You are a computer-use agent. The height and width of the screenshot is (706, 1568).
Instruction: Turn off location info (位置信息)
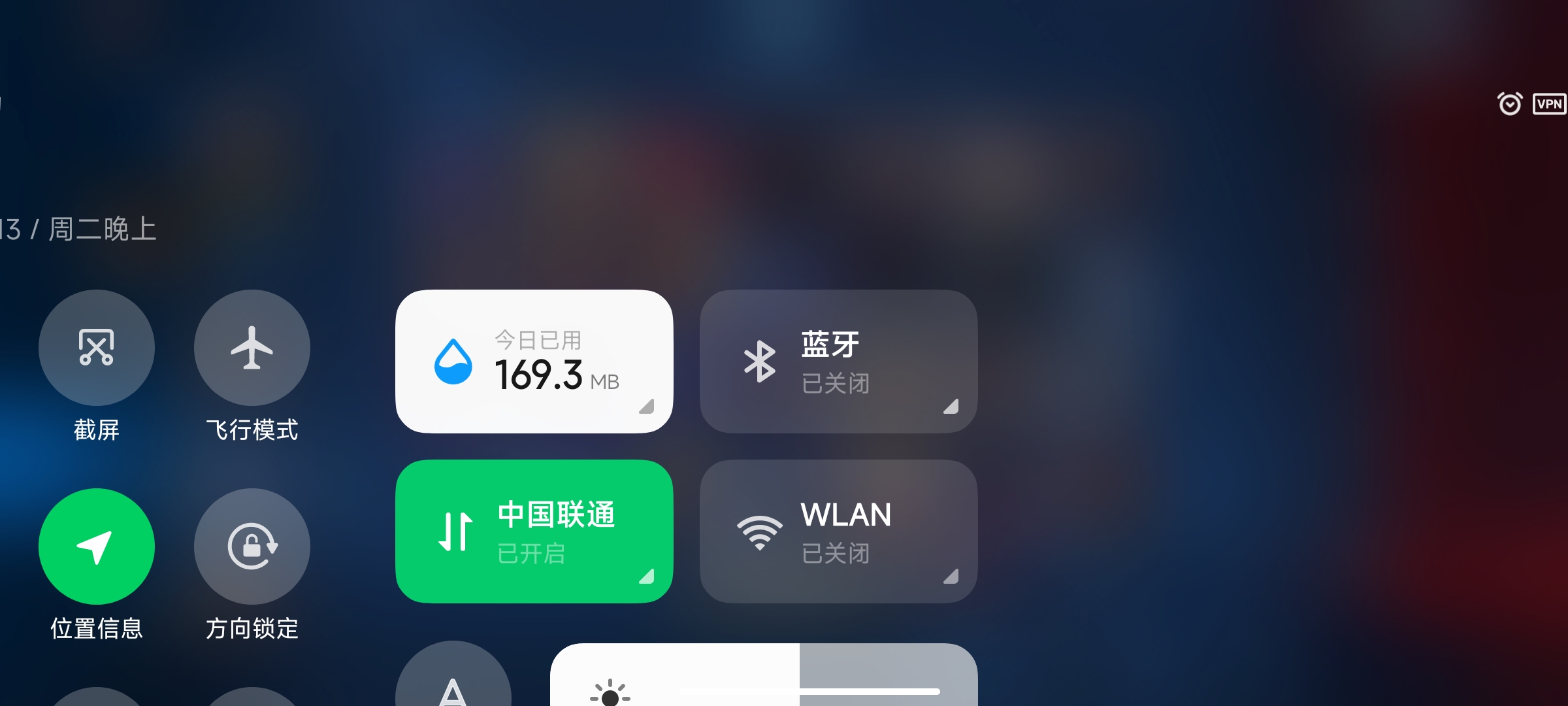[97, 546]
